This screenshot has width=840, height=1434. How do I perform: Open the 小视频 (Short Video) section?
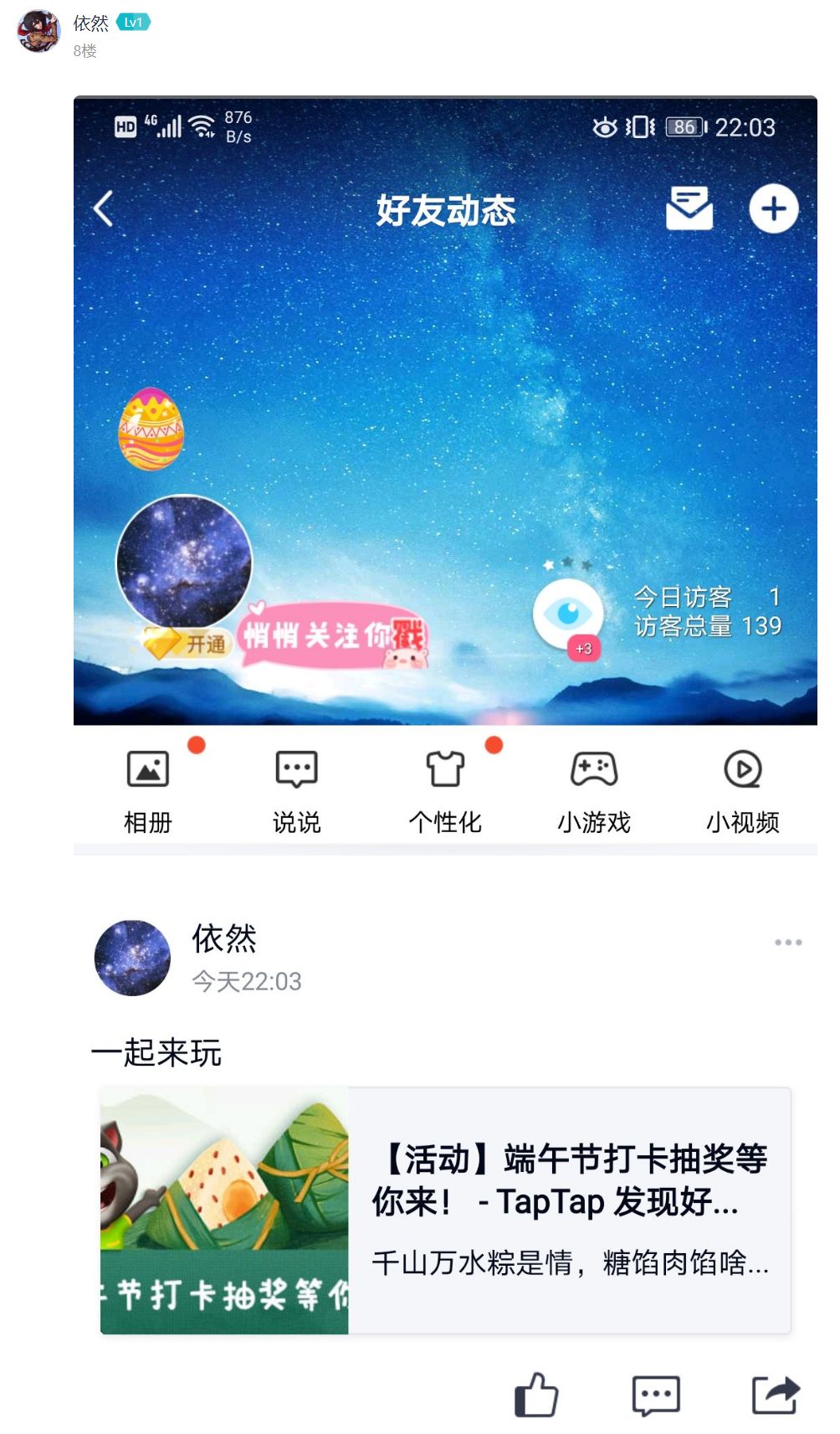(741, 785)
